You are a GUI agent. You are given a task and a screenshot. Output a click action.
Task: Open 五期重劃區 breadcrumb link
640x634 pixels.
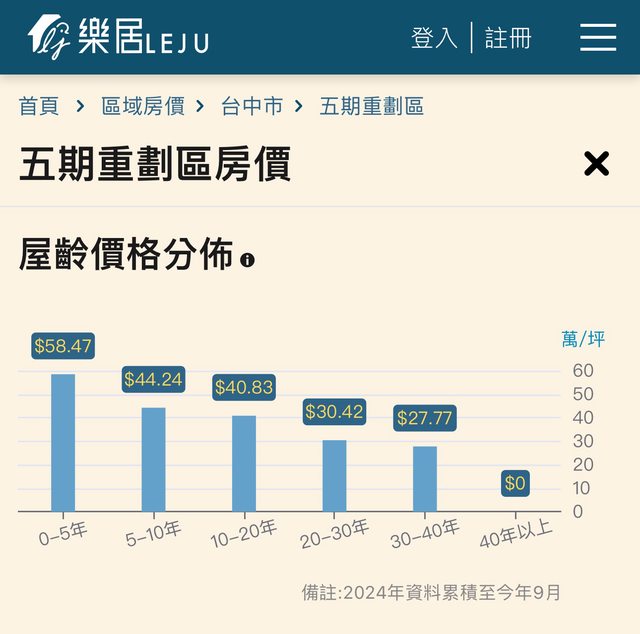point(372,106)
